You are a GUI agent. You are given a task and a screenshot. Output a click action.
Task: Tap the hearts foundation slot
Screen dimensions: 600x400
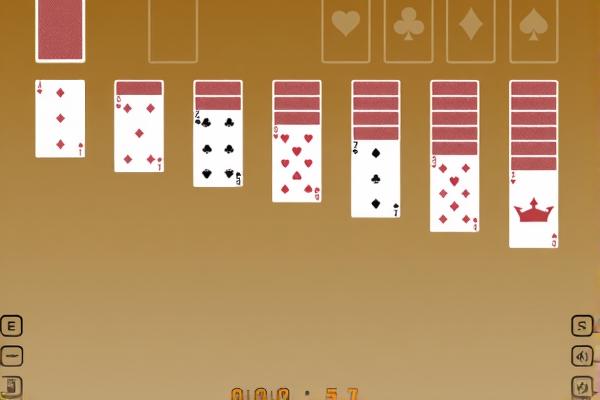click(x=346, y=30)
